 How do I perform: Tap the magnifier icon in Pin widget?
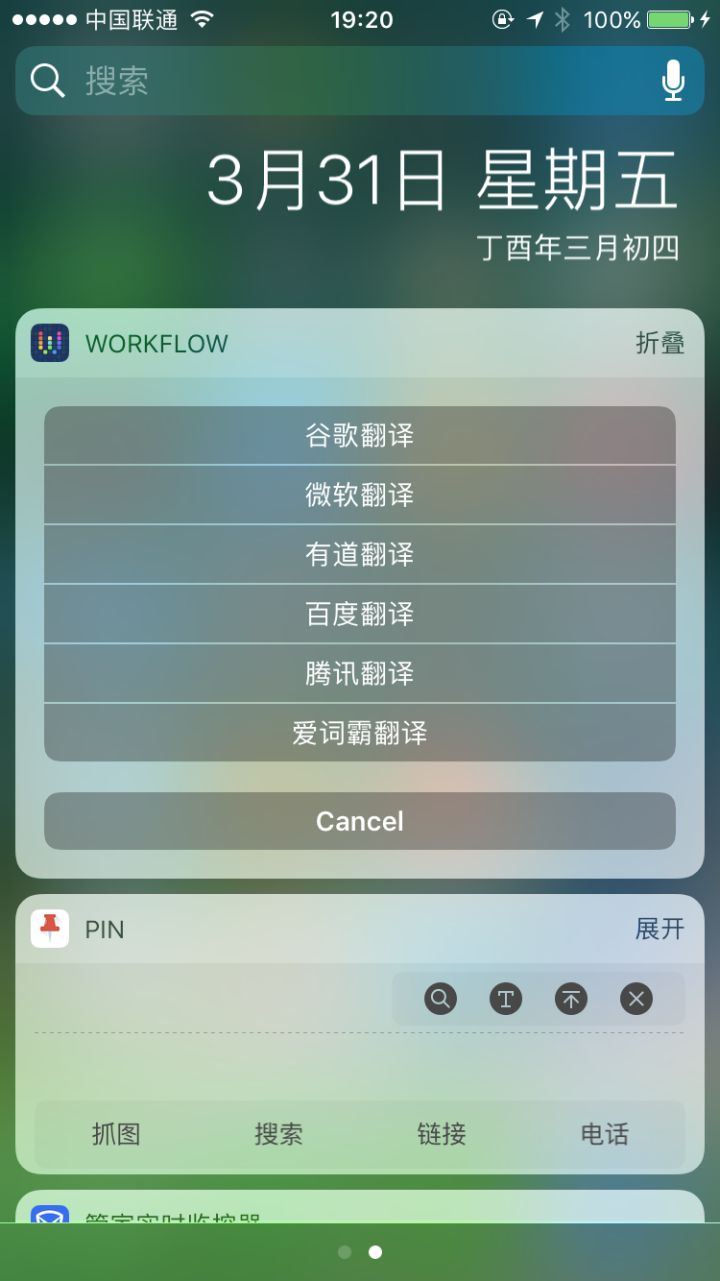pyautogui.click(x=440, y=998)
